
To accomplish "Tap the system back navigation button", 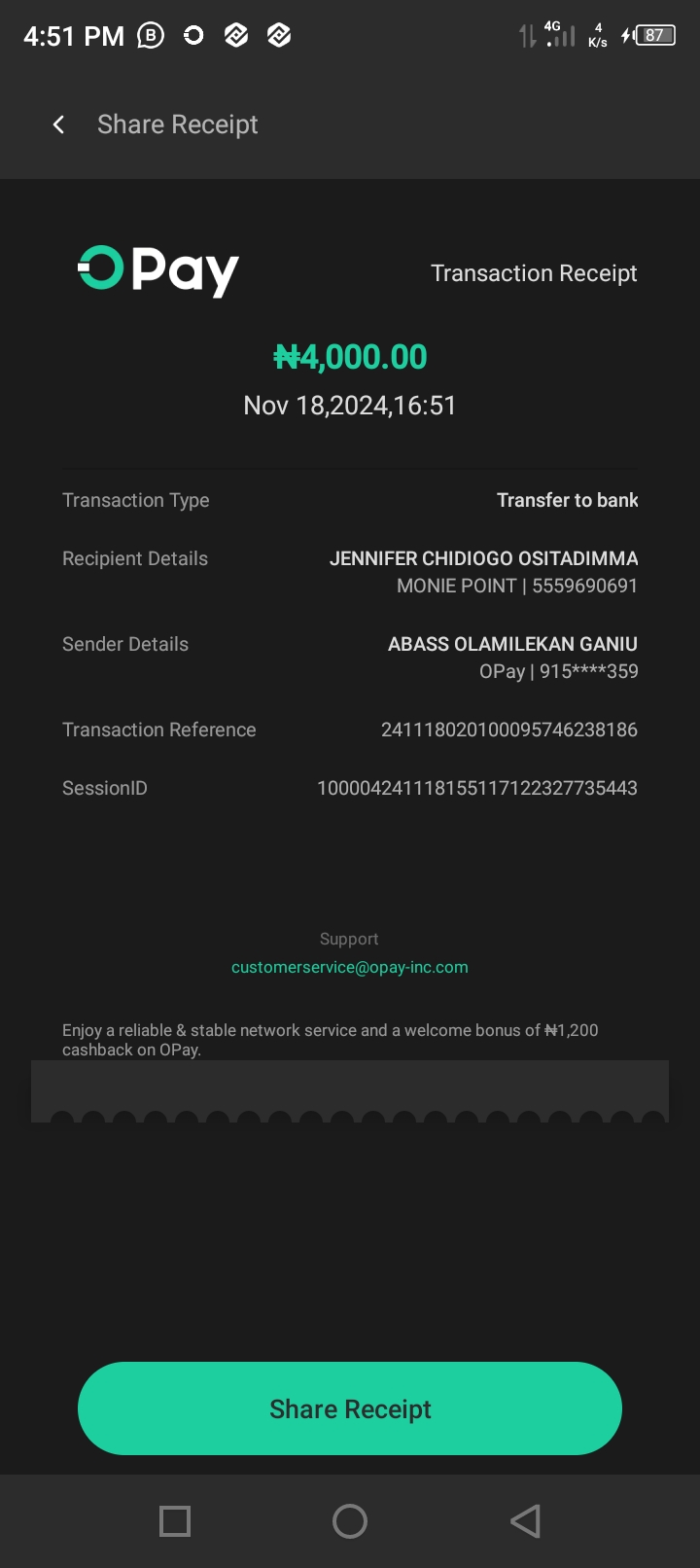I will pos(525,1521).
